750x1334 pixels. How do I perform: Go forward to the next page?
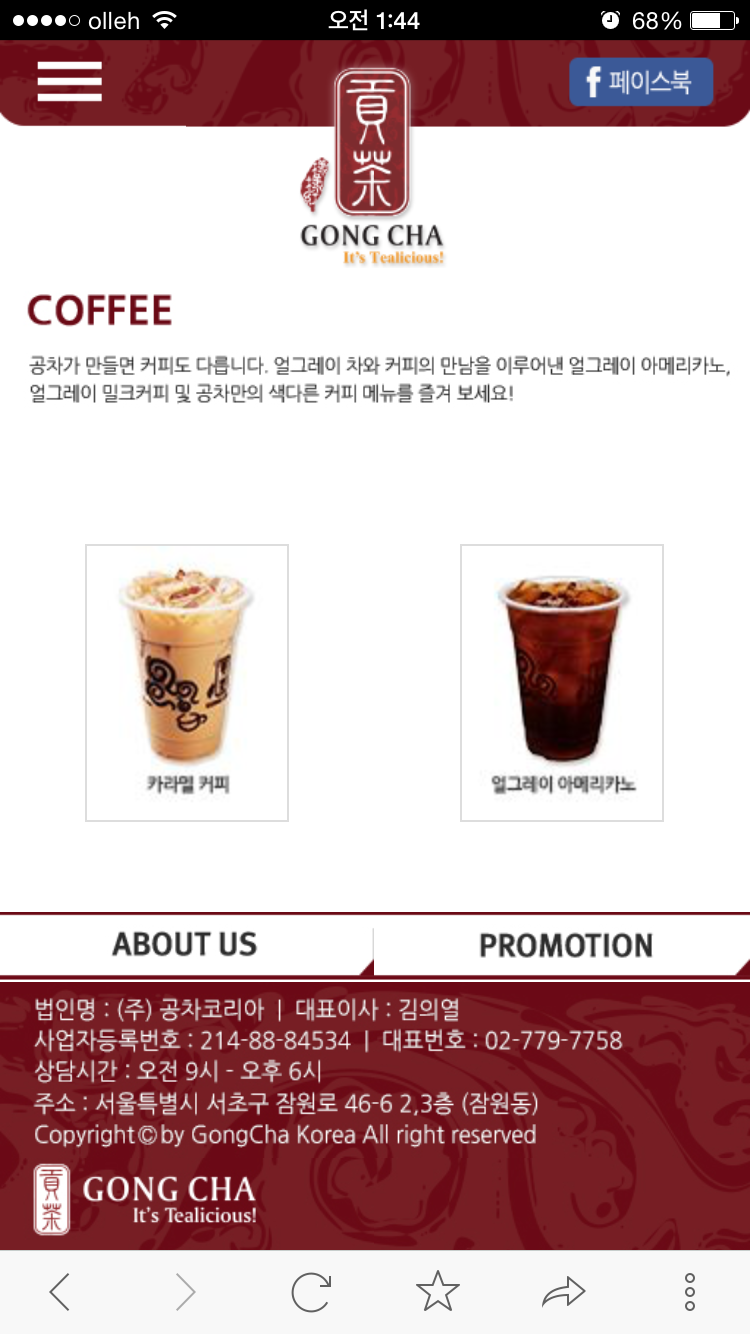pyautogui.click(x=186, y=1292)
